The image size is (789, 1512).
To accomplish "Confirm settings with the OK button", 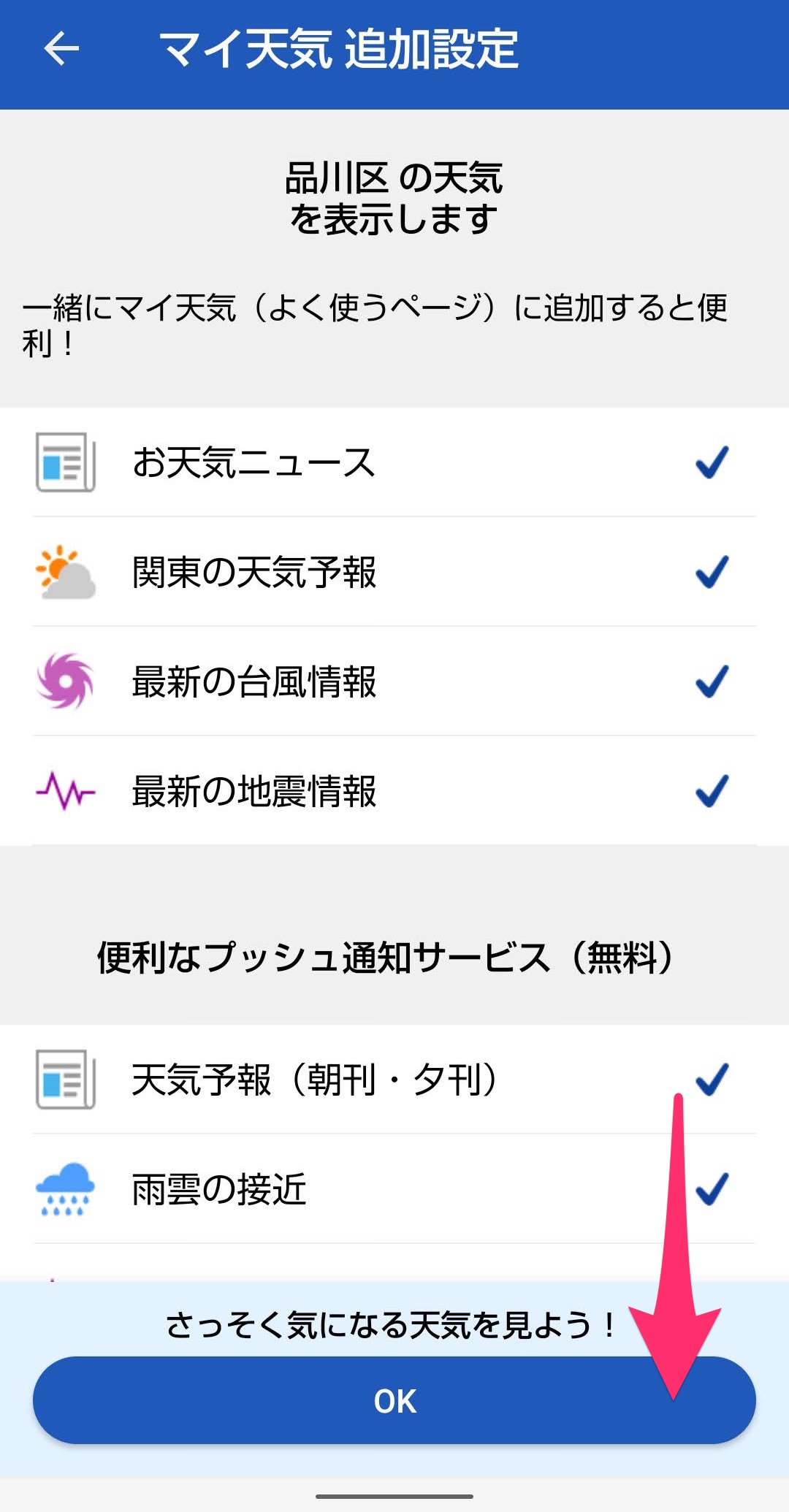I will (394, 1400).
